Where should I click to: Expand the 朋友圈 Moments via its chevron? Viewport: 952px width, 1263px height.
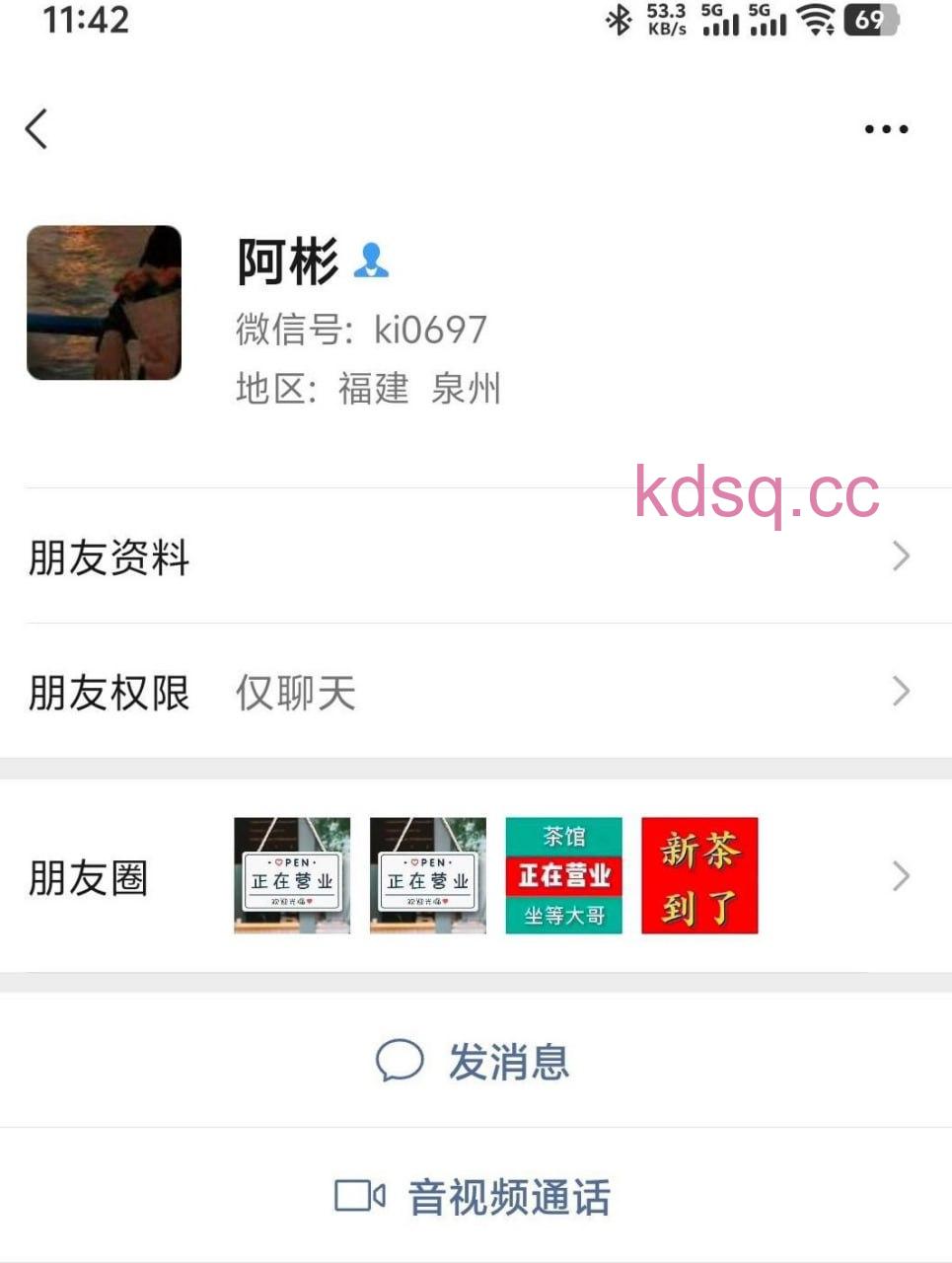[x=901, y=875]
